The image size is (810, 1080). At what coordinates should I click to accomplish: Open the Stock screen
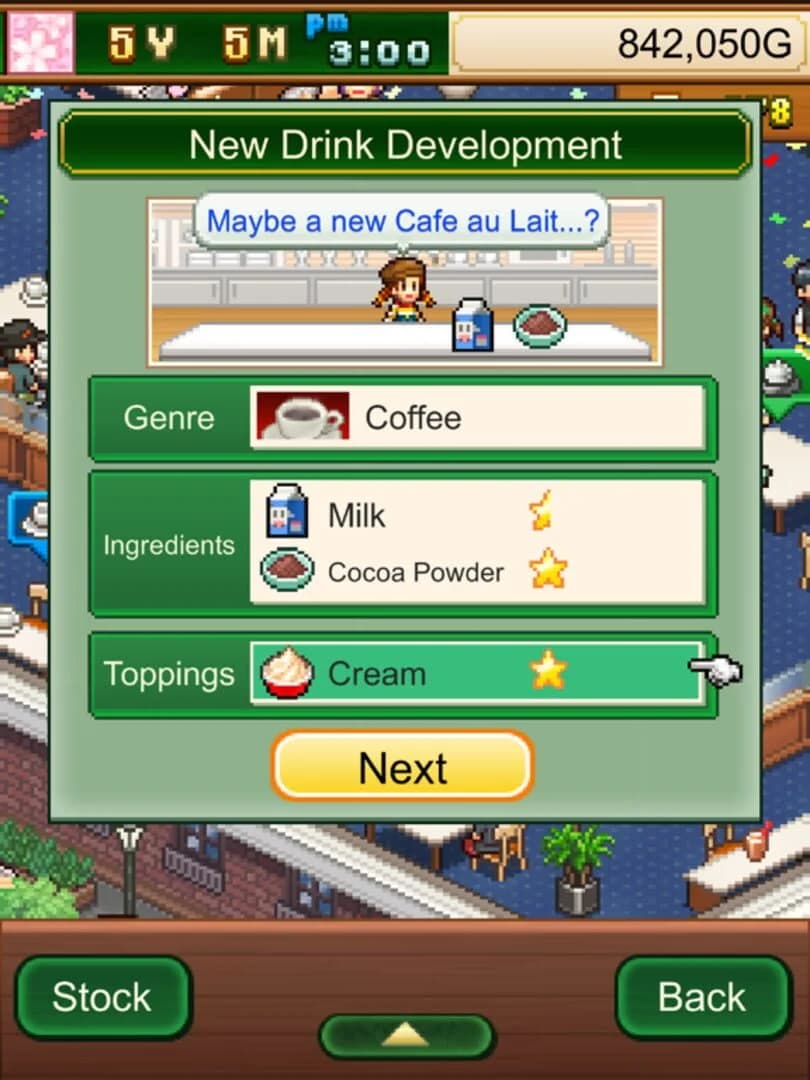tap(103, 996)
